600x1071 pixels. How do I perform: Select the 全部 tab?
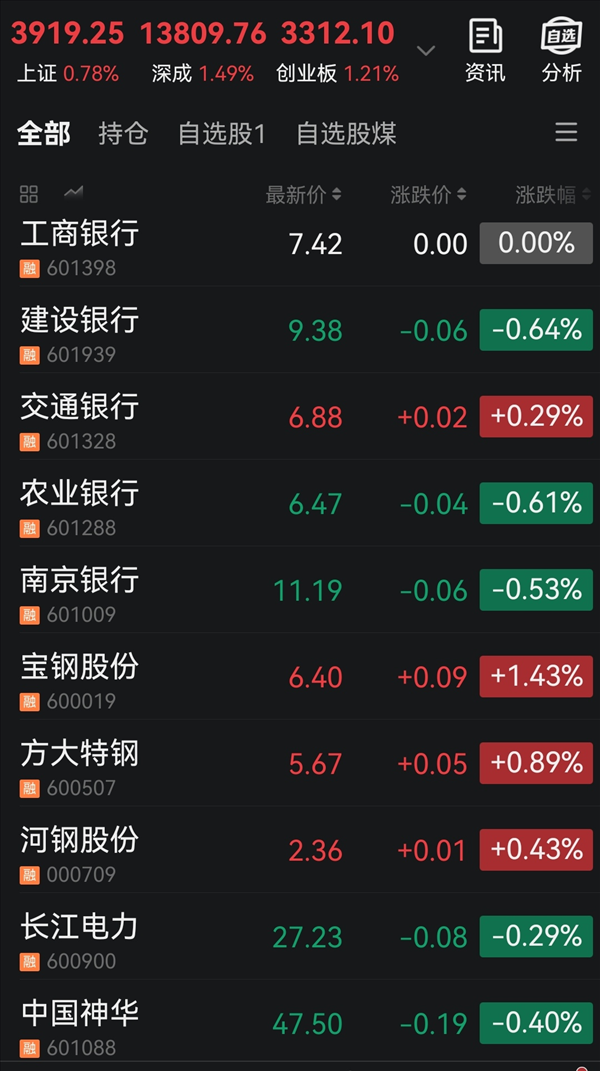pyautogui.click(x=44, y=134)
